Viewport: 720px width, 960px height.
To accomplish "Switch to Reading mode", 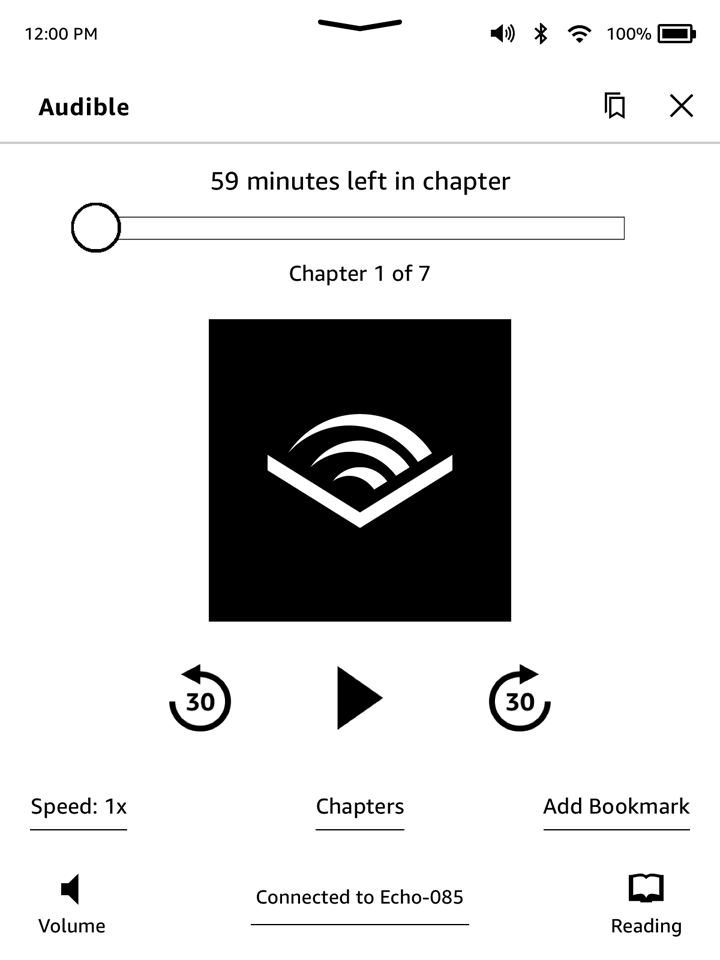I will tap(646, 904).
